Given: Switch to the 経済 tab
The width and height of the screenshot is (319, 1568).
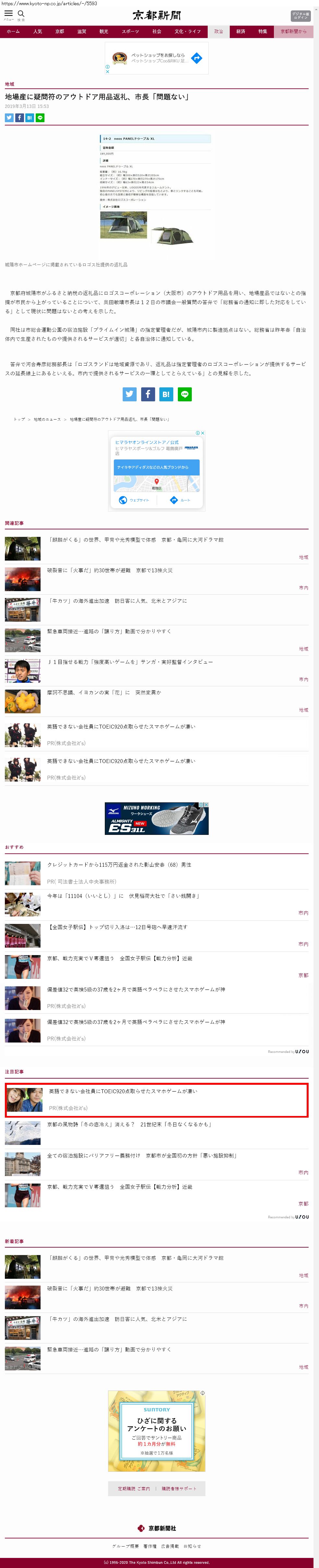Looking at the screenshot, I should click(x=240, y=32).
